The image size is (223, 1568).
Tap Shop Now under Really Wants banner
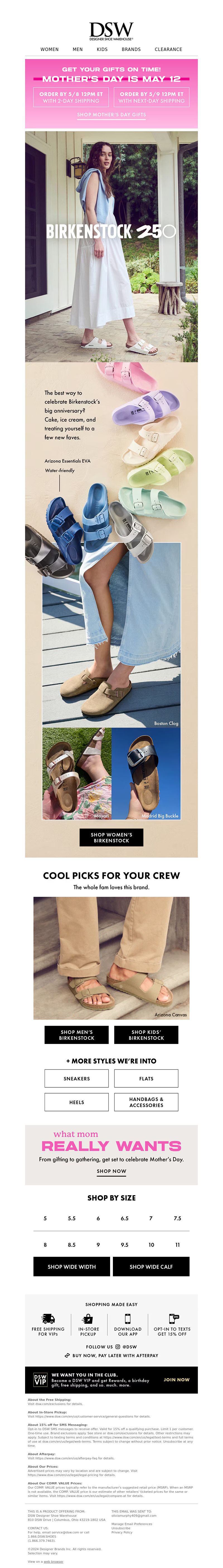click(111, 1171)
